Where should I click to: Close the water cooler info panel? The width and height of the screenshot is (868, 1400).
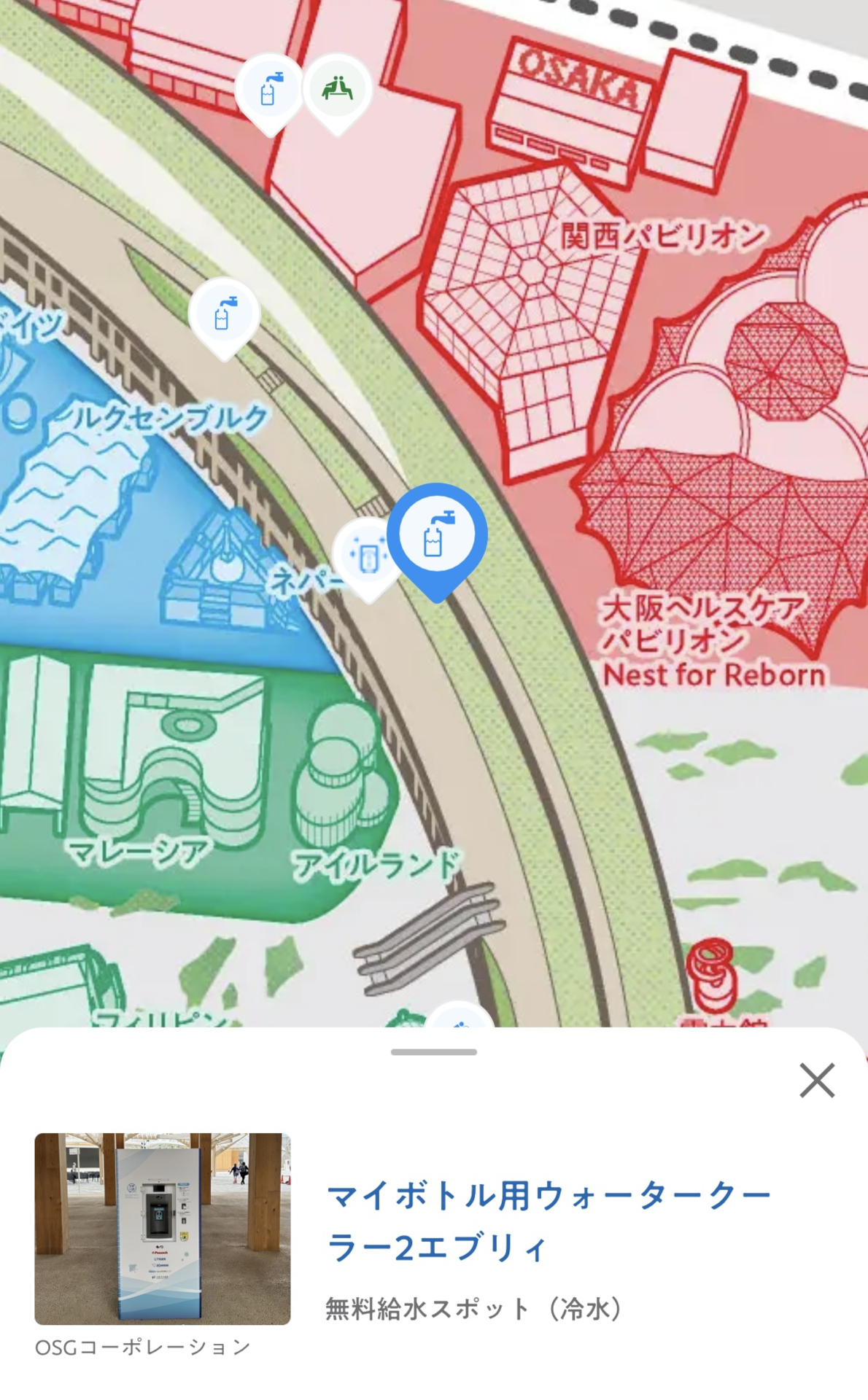pyautogui.click(x=816, y=1080)
